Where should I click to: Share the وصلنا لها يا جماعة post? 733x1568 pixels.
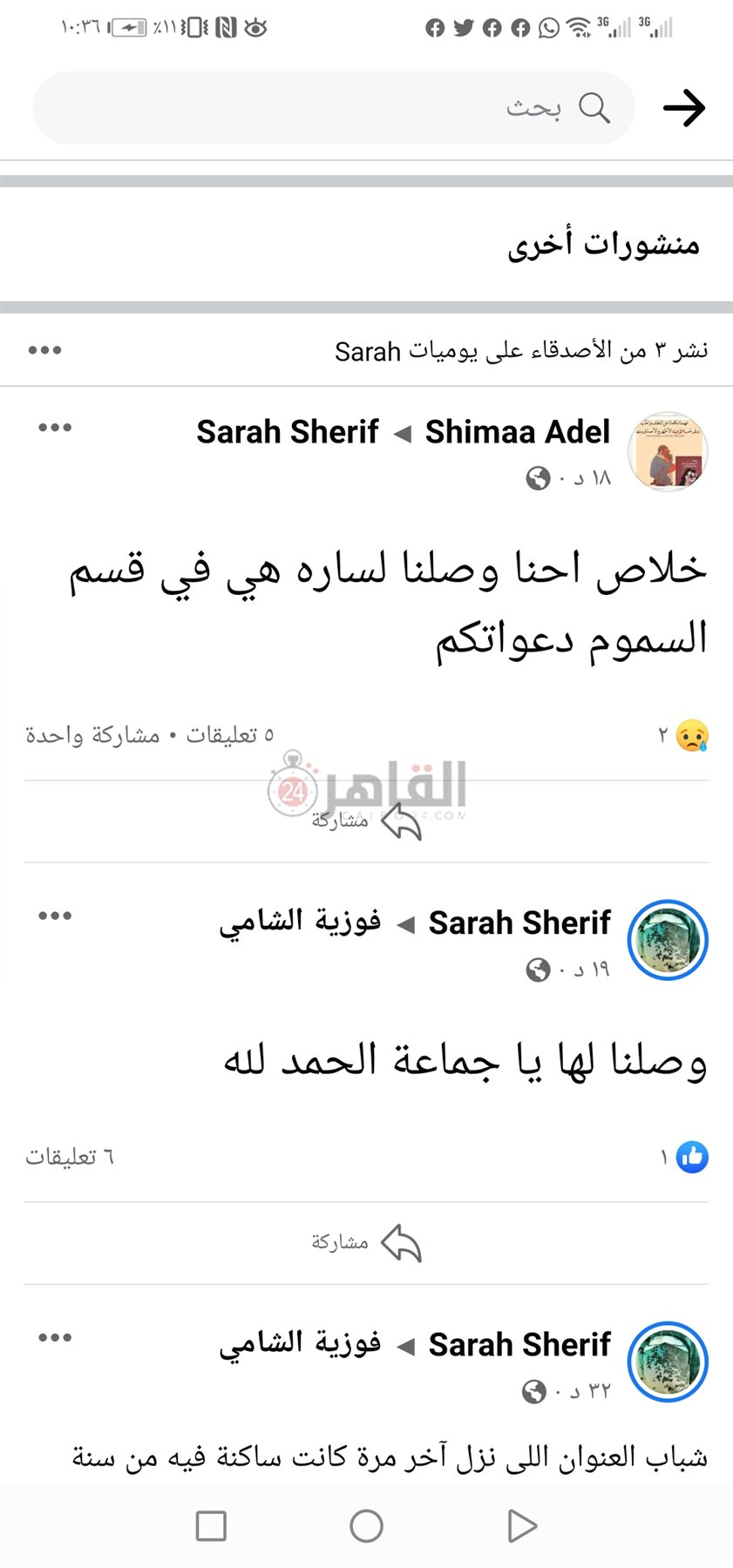367,1242
